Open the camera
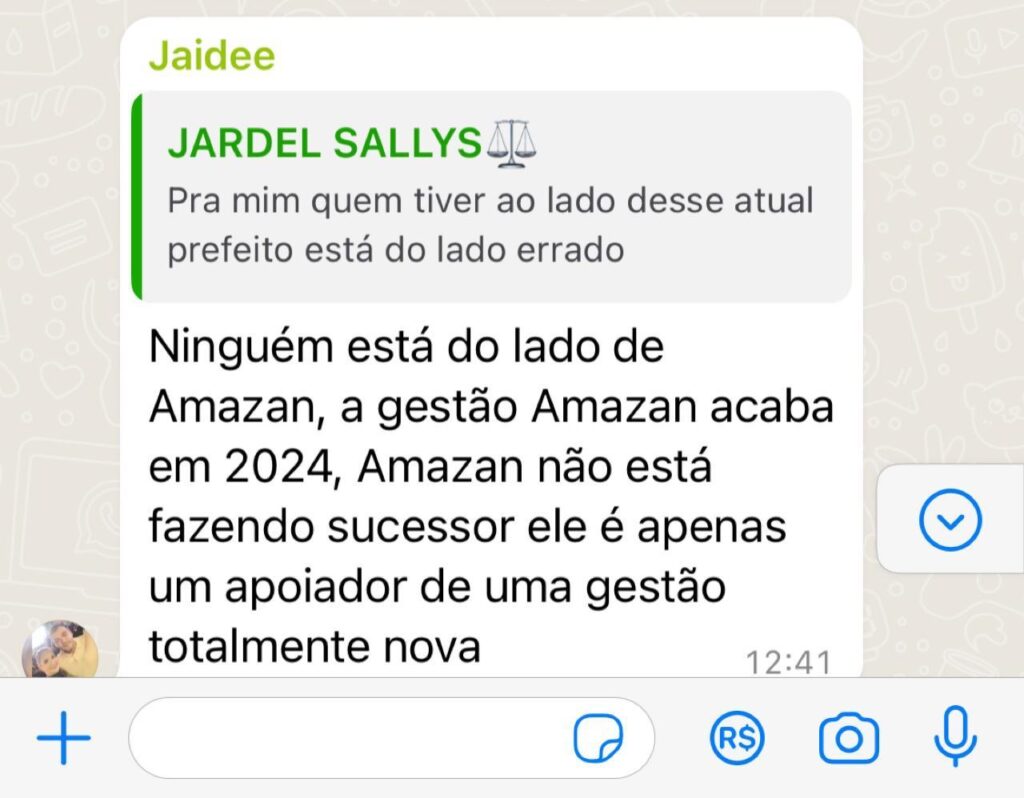This screenshot has width=1024, height=798. point(849,739)
